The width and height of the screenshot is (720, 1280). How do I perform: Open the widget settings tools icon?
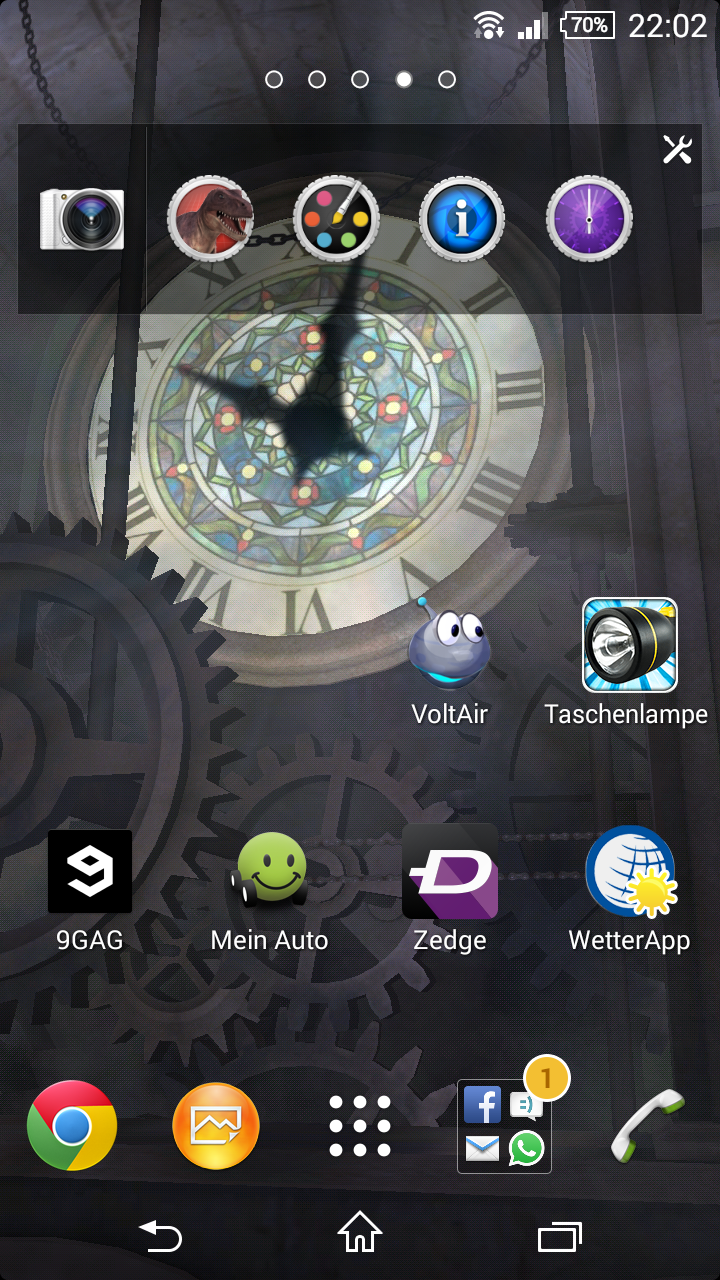[x=677, y=150]
